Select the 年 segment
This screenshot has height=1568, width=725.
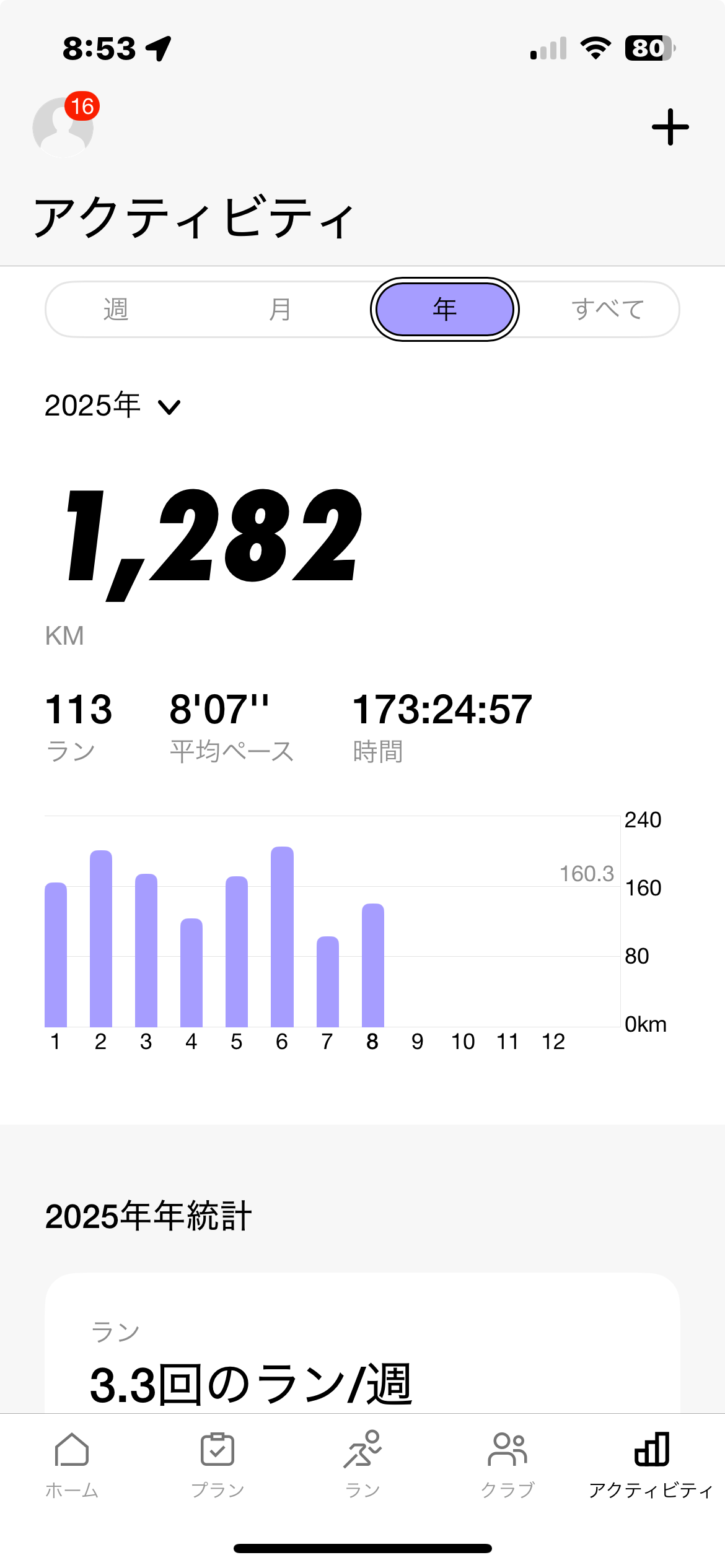(x=445, y=309)
